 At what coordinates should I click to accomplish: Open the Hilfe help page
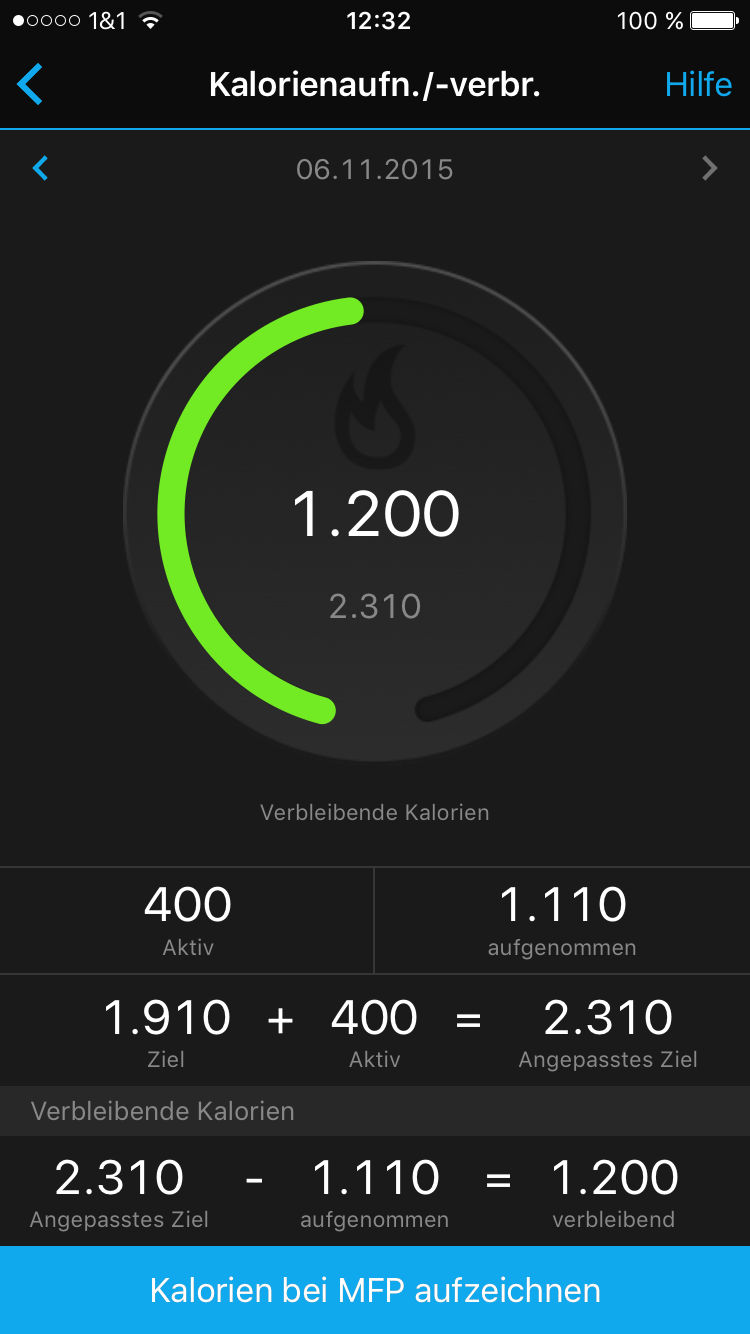[x=698, y=85]
